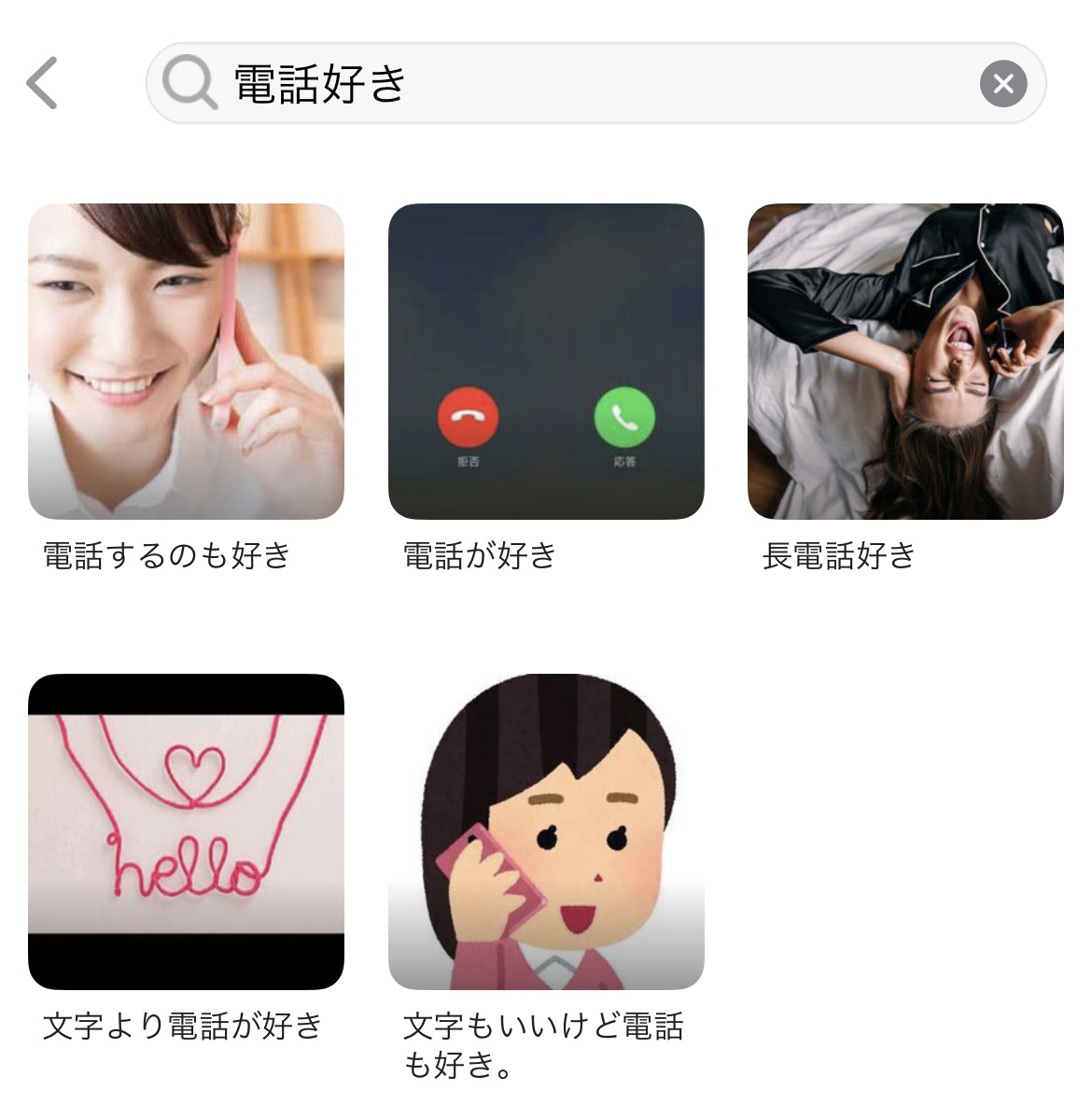
Task: Select the 文字より電話が好き sticker
Action: (x=187, y=833)
